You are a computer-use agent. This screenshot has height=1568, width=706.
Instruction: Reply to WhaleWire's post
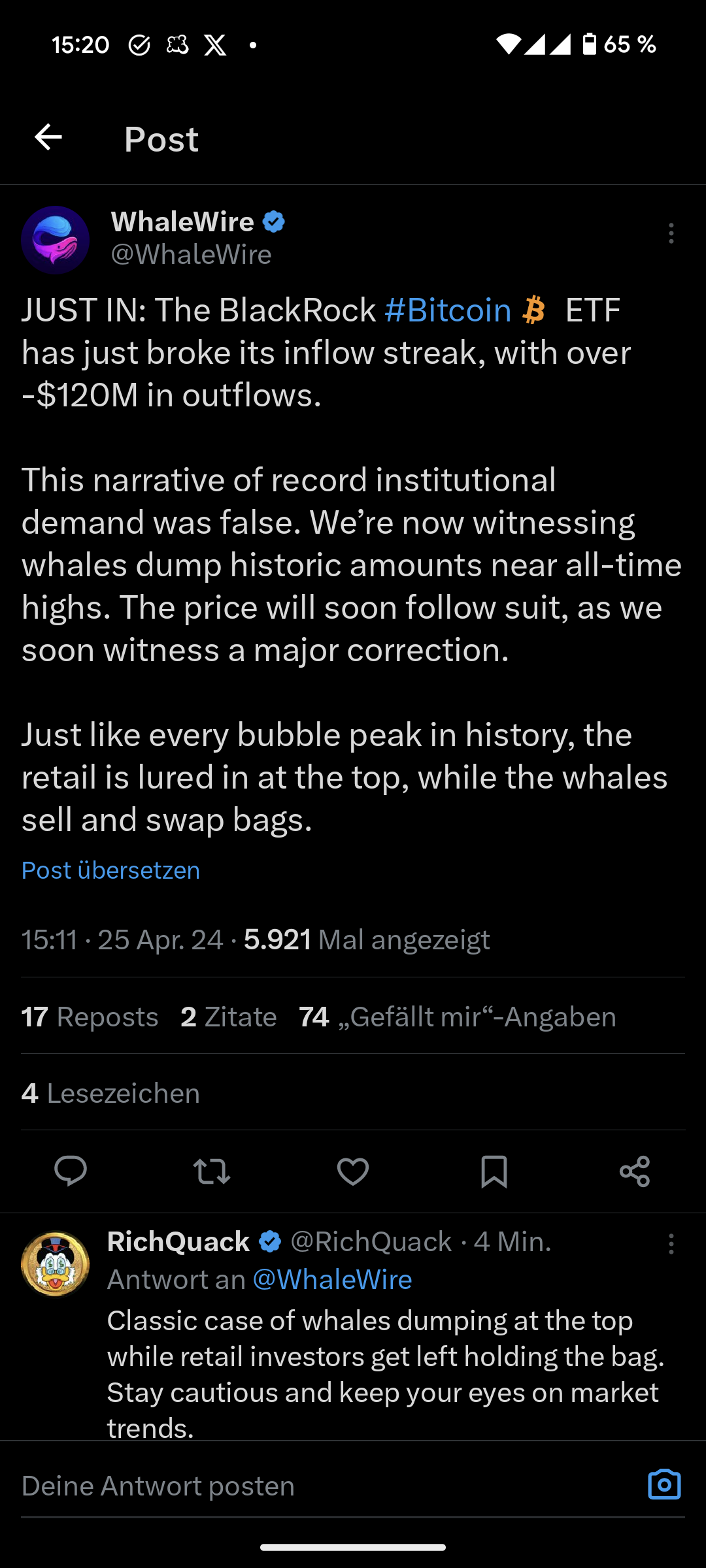(x=71, y=1171)
